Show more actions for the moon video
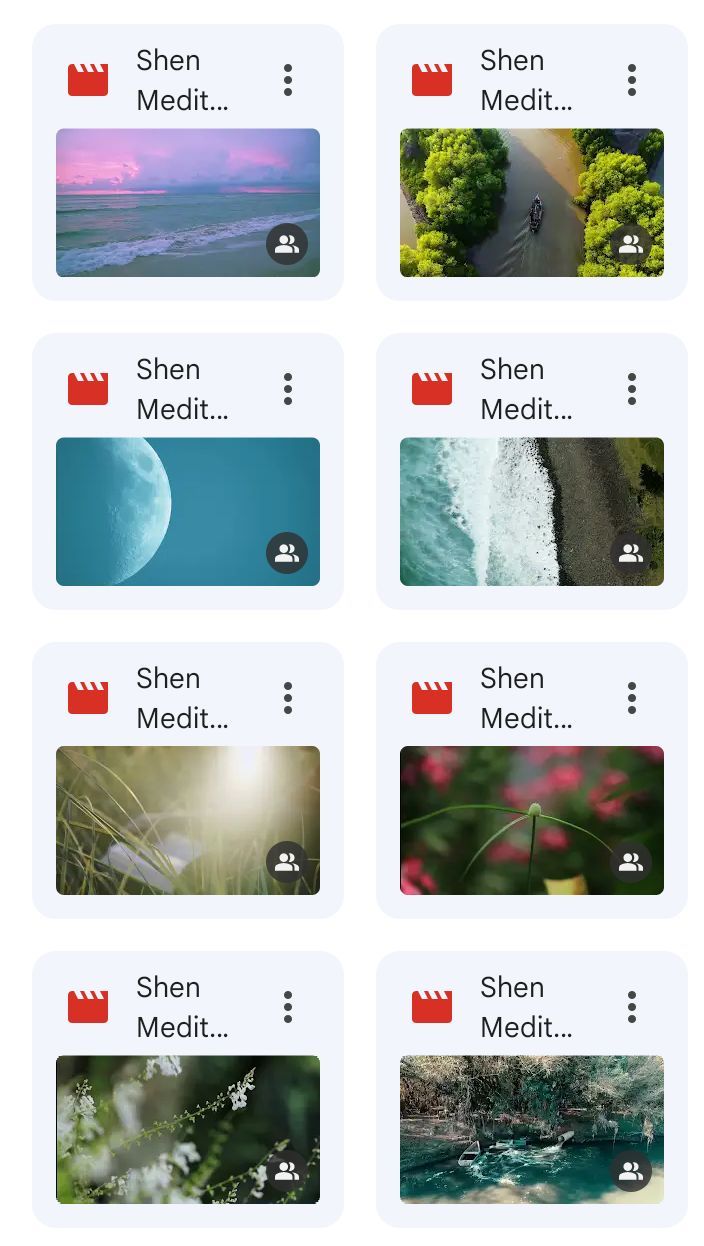Viewport: 704px width, 1246px height. point(288,389)
